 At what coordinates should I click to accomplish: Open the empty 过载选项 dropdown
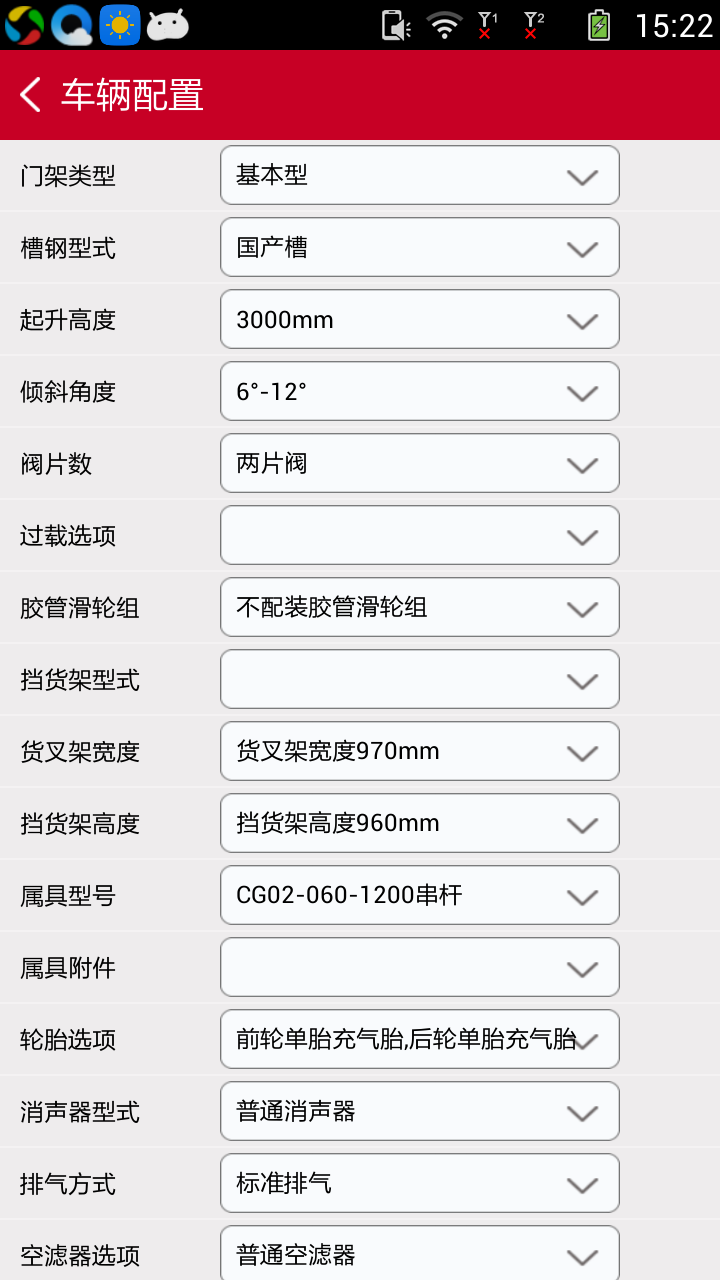pyautogui.click(x=420, y=535)
